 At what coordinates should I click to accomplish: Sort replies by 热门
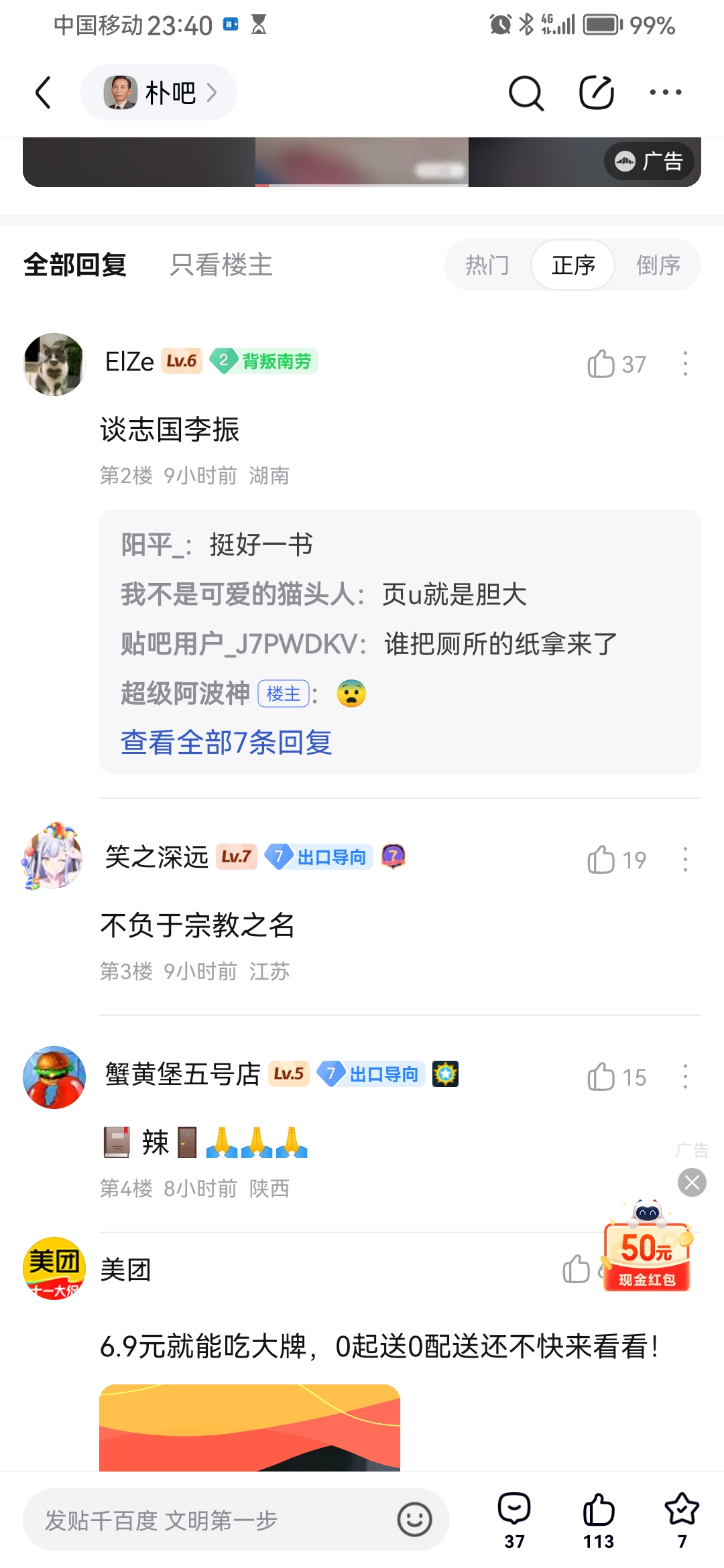(x=487, y=265)
